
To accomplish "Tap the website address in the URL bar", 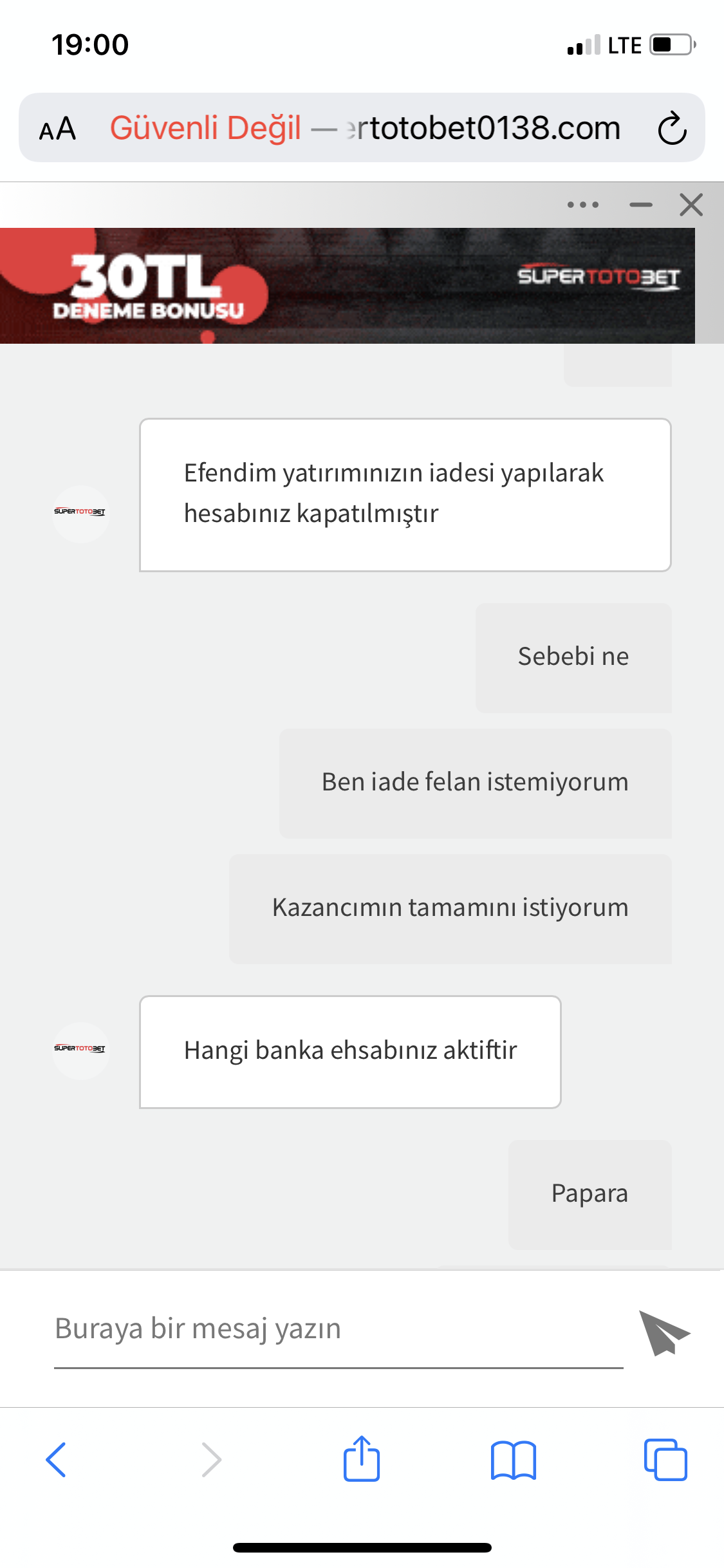I will tap(365, 127).
